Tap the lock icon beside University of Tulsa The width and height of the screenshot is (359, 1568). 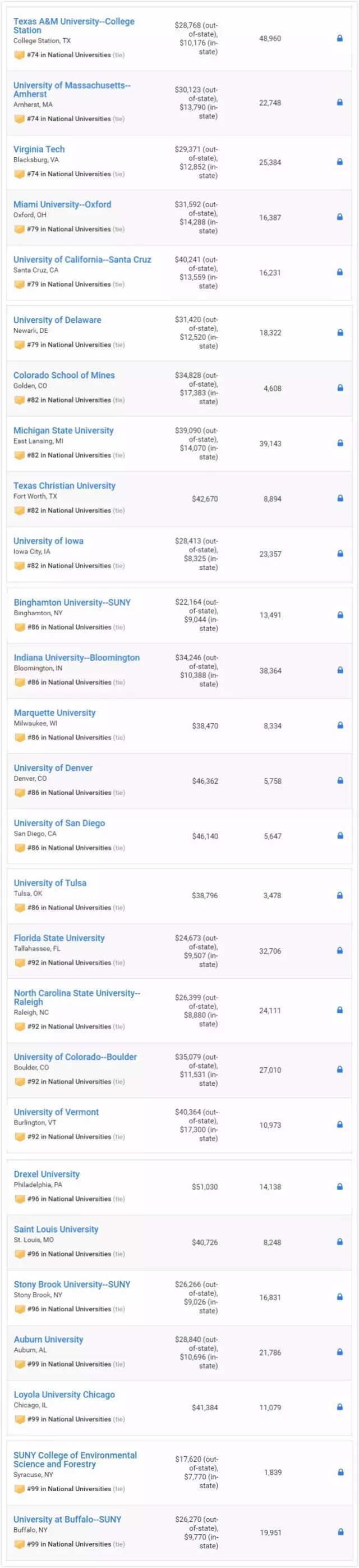coord(340,895)
